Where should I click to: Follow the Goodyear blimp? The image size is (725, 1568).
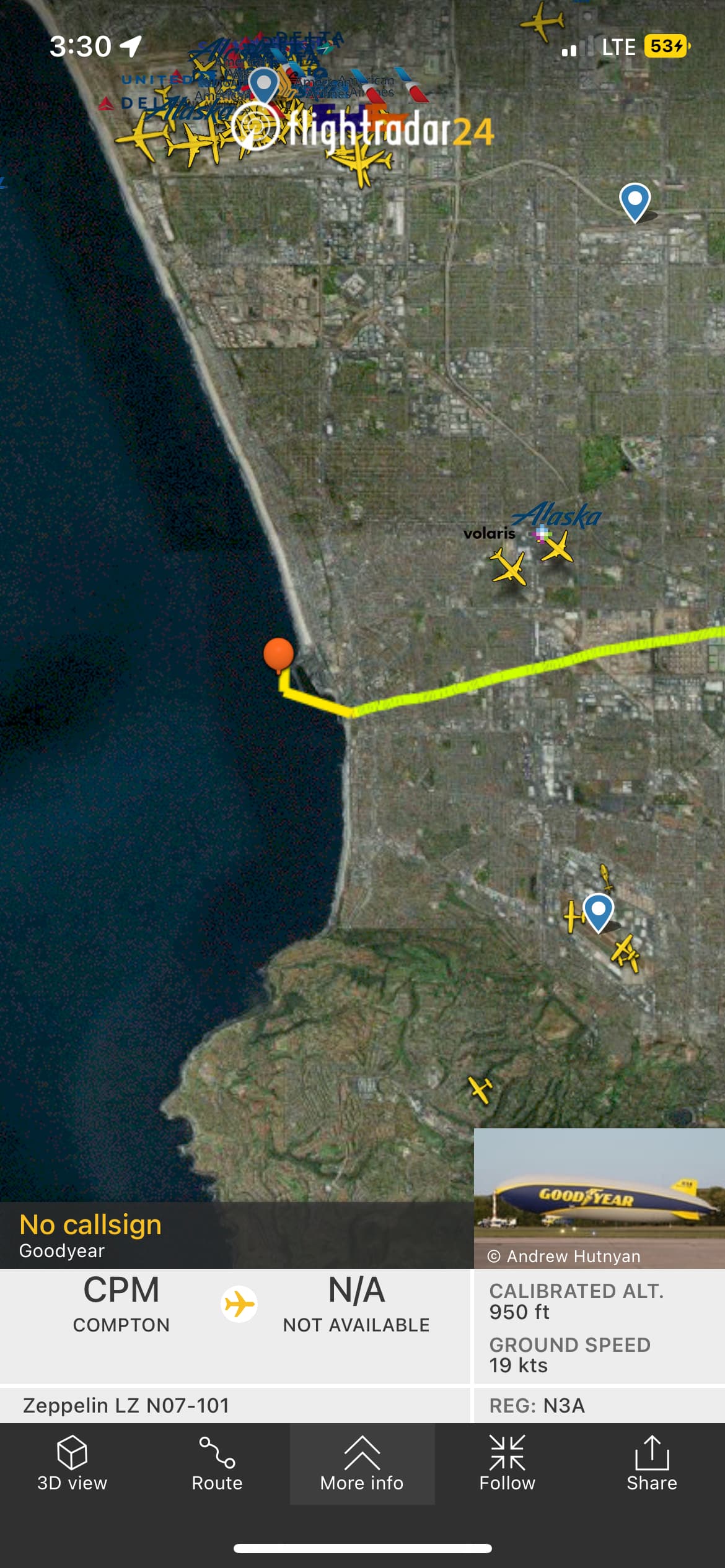coord(507,1464)
